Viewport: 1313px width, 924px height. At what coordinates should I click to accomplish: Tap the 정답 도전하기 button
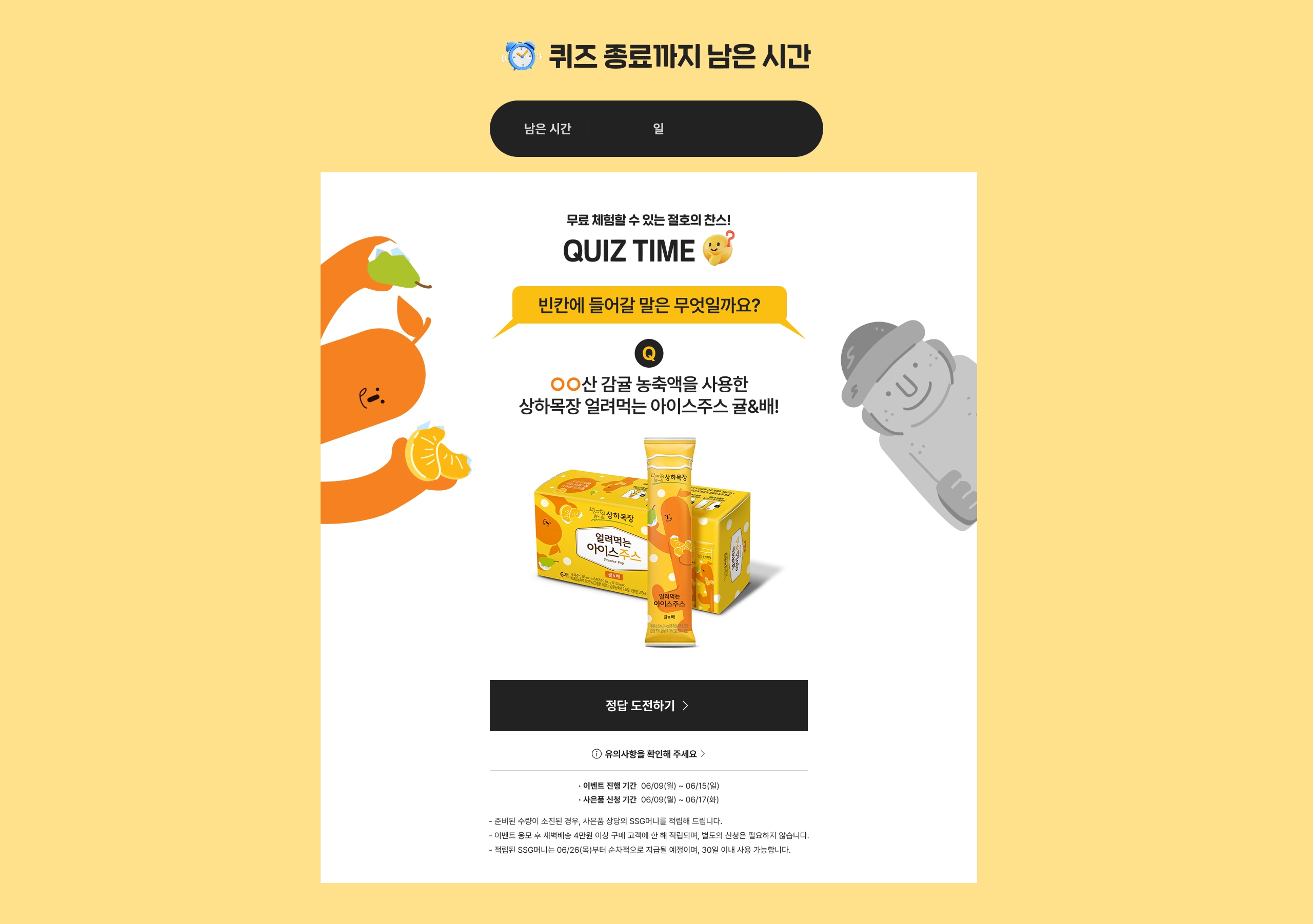648,705
